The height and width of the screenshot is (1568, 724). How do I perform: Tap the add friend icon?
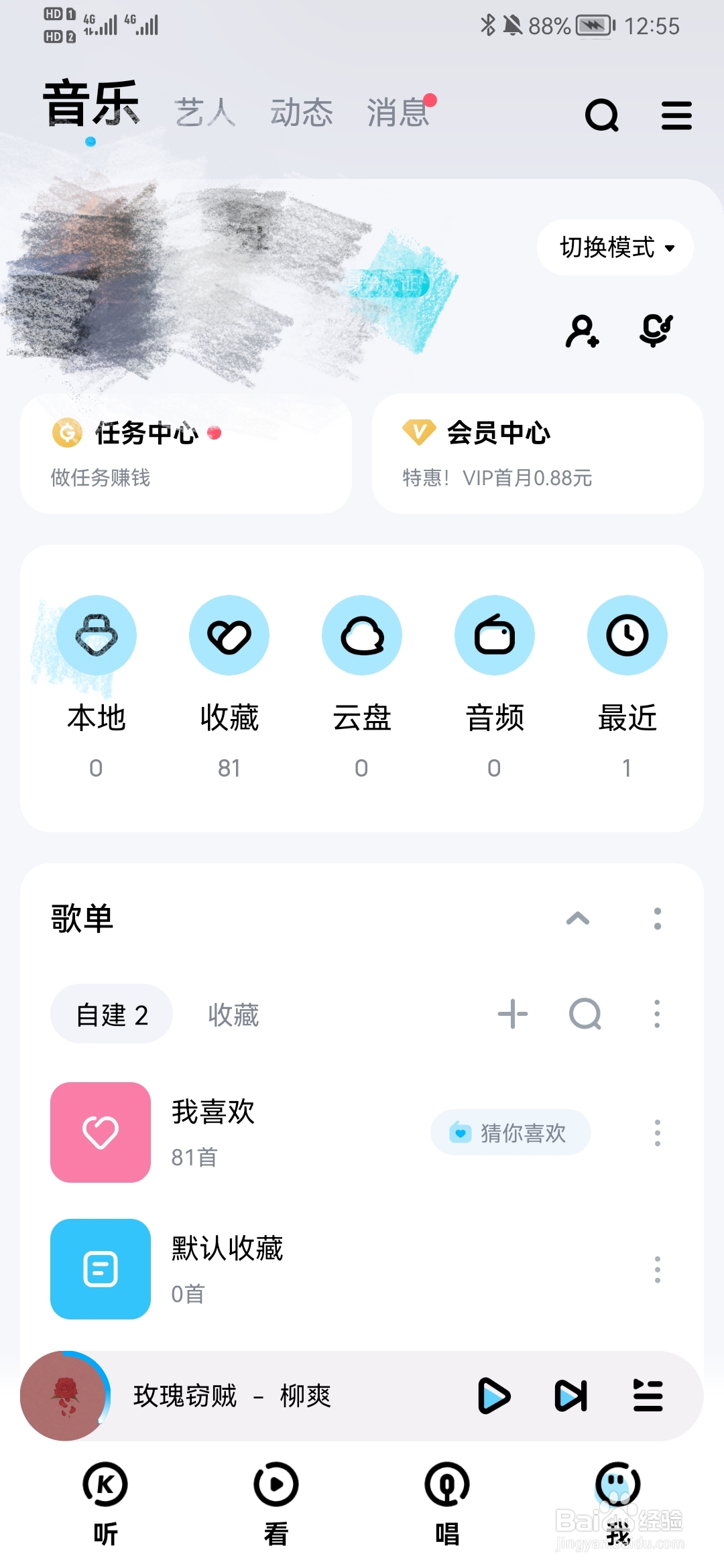pyautogui.click(x=582, y=332)
